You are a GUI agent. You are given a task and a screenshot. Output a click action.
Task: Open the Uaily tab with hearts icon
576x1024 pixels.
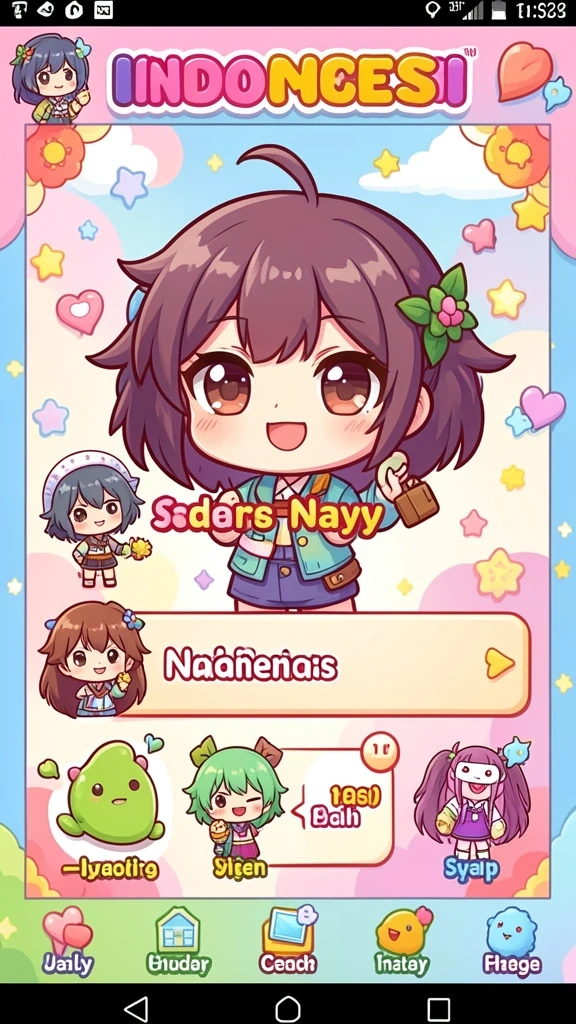pos(67,941)
